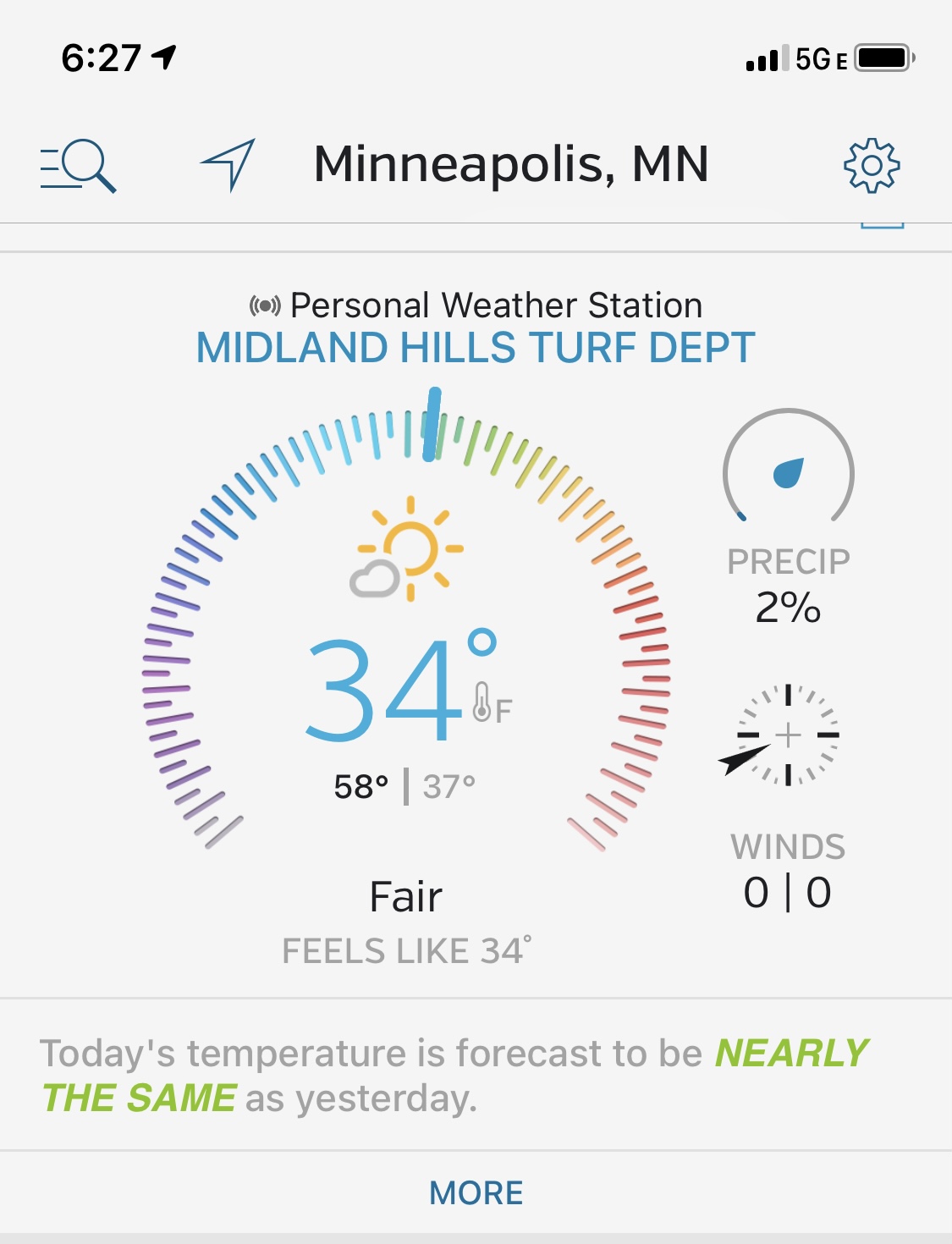
Task: Open settings via the gear icon
Action: (872, 165)
